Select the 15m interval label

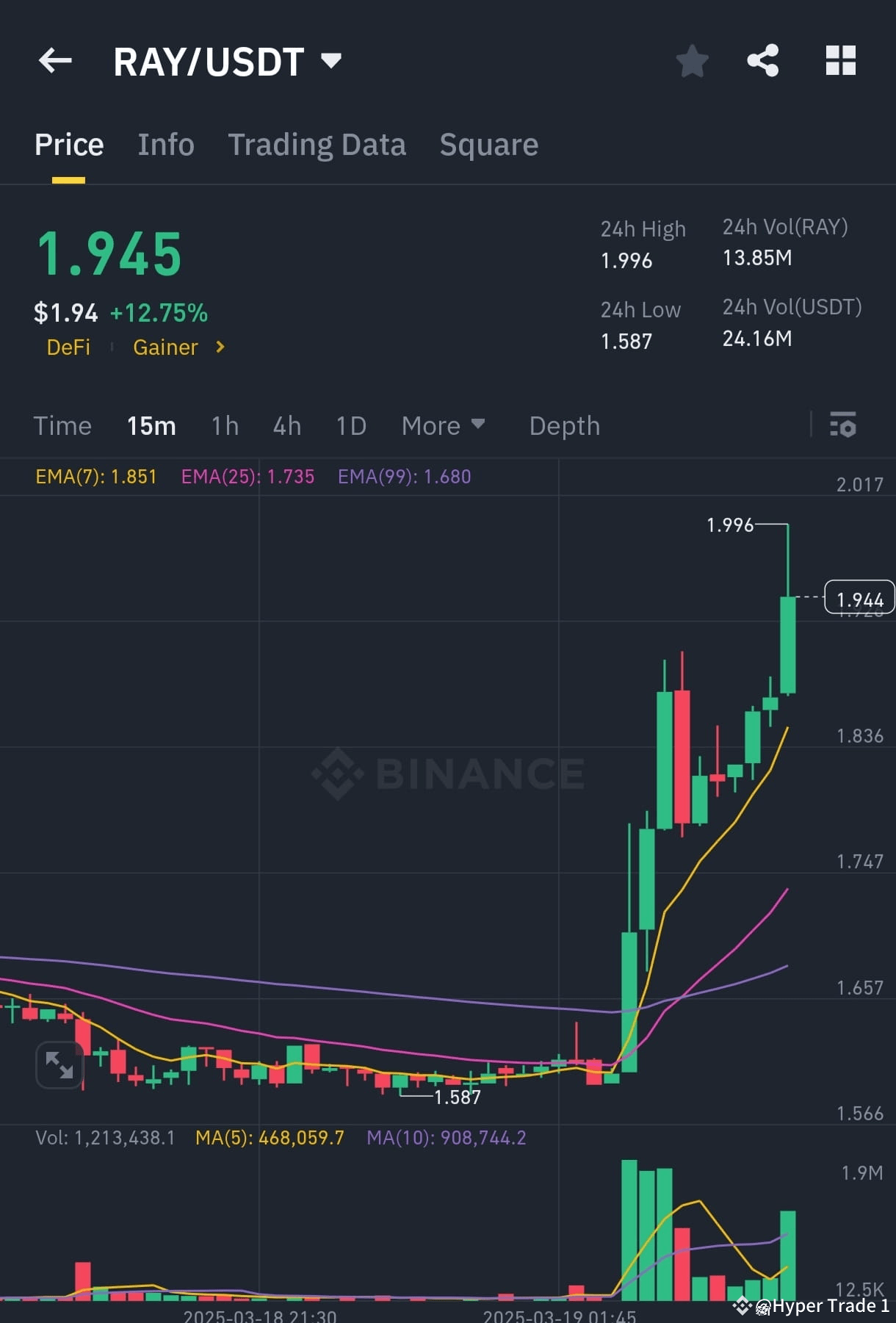151,425
